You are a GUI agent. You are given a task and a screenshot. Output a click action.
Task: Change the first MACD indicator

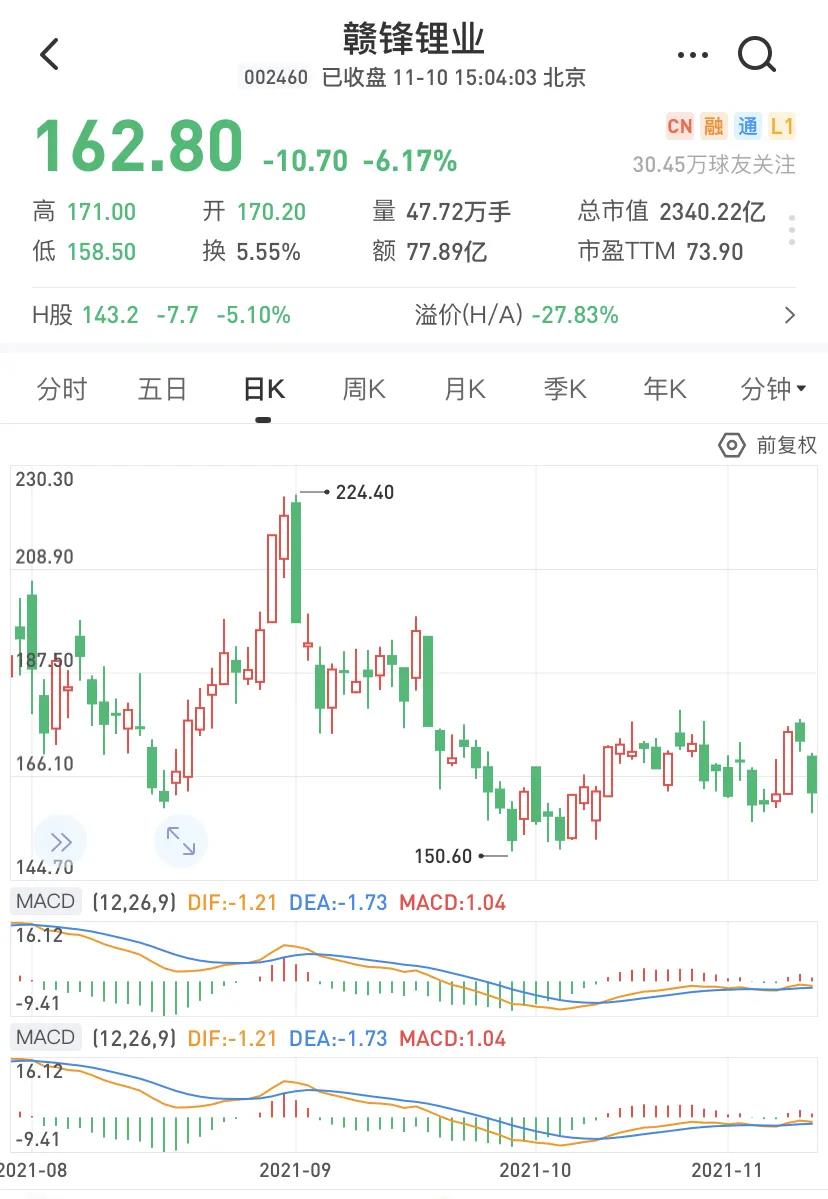(46, 902)
